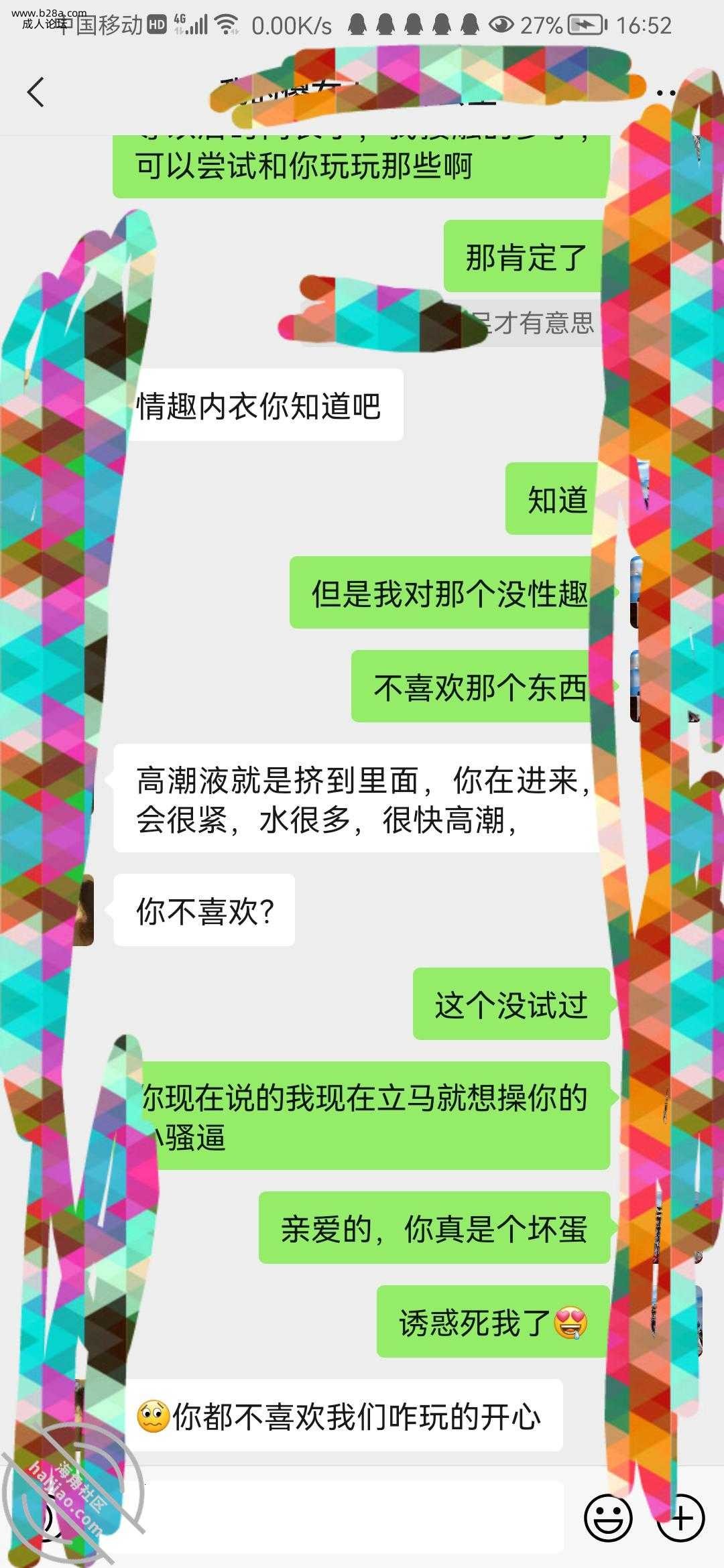
Task: Open the plus attachments panel
Action: coord(681,1518)
